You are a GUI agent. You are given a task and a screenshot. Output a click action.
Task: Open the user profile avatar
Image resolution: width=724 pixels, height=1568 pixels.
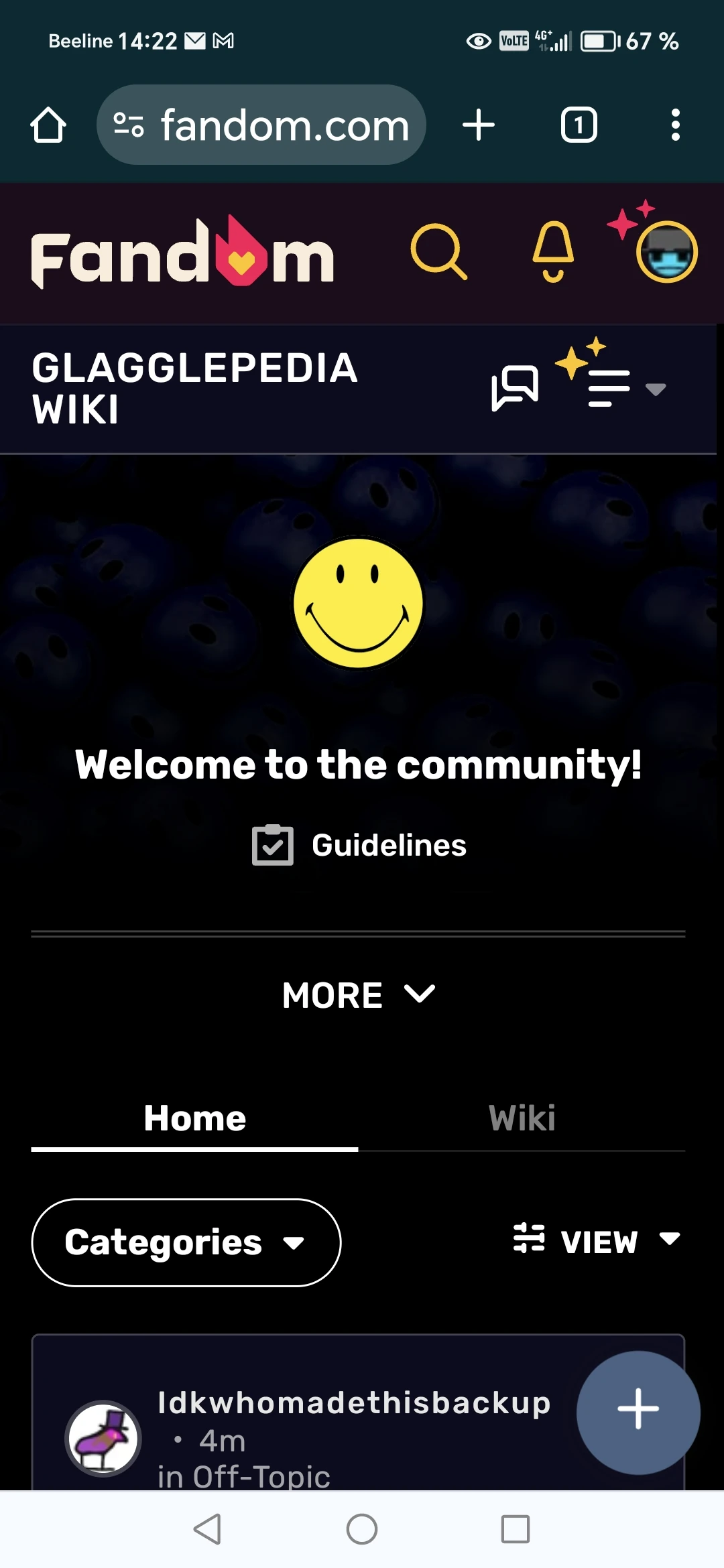666,252
